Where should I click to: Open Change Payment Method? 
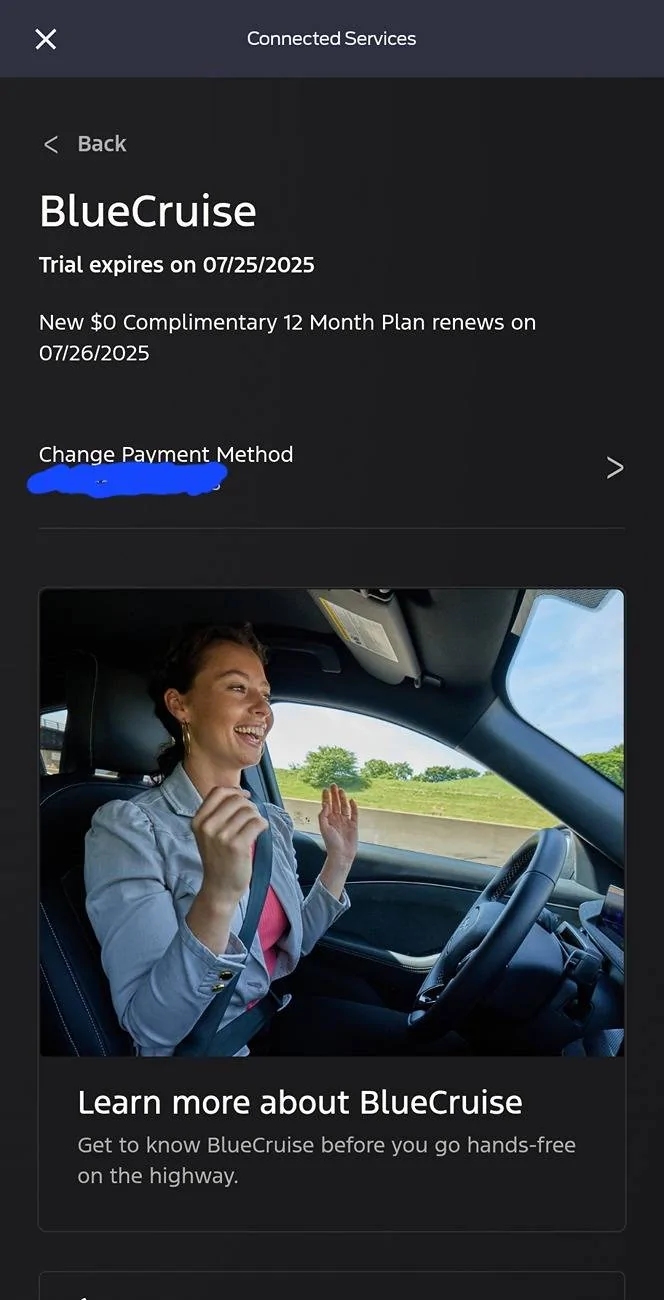coord(330,466)
